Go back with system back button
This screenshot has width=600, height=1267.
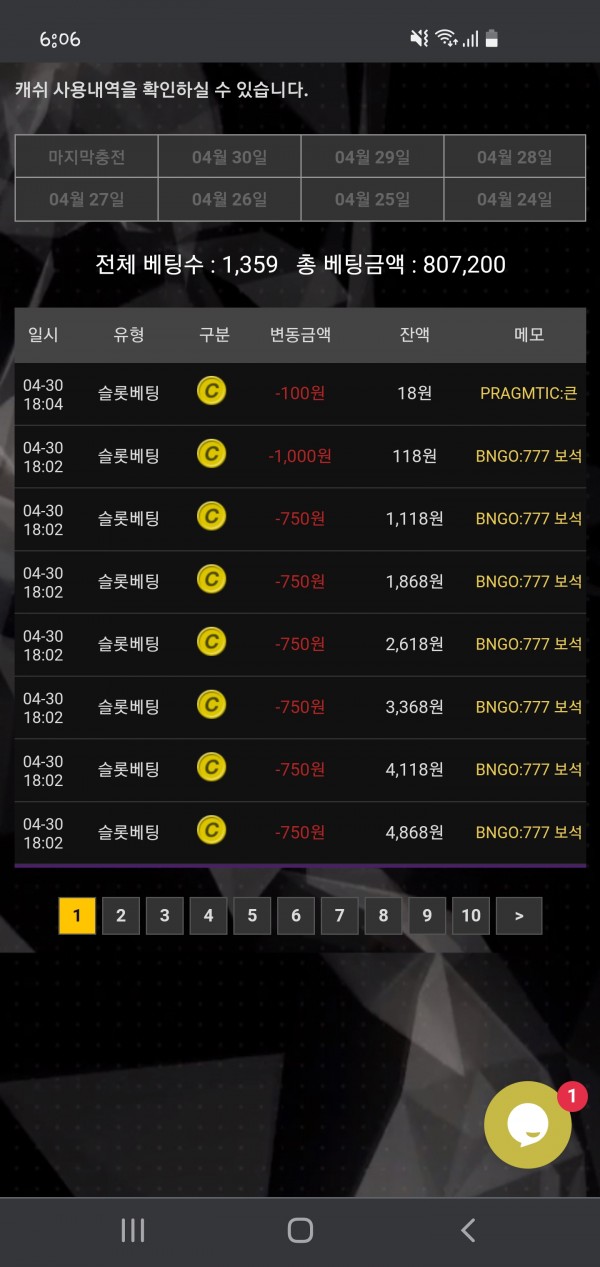click(x=467, y=1230)
